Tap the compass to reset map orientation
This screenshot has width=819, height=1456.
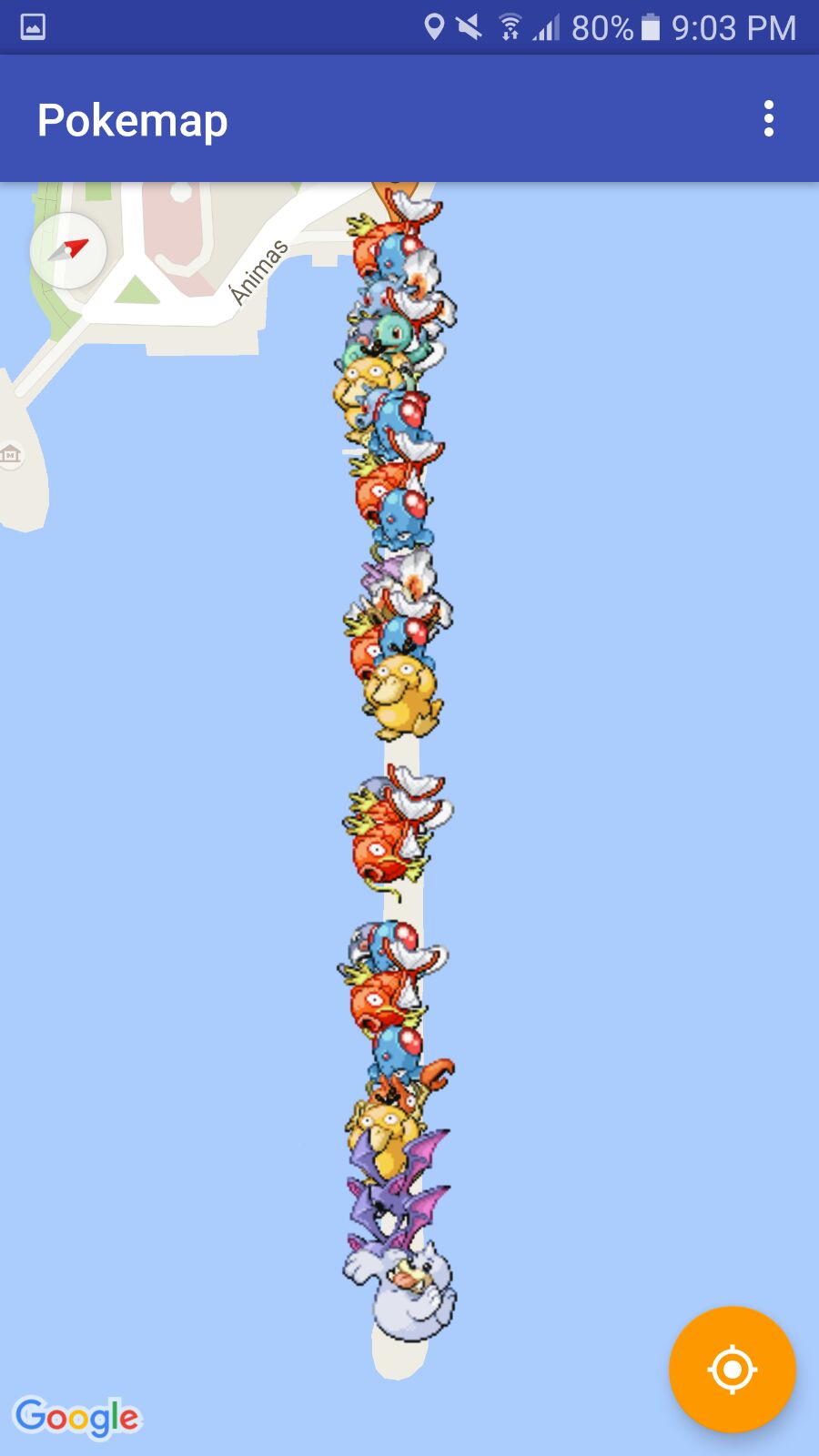click(68, 250)
